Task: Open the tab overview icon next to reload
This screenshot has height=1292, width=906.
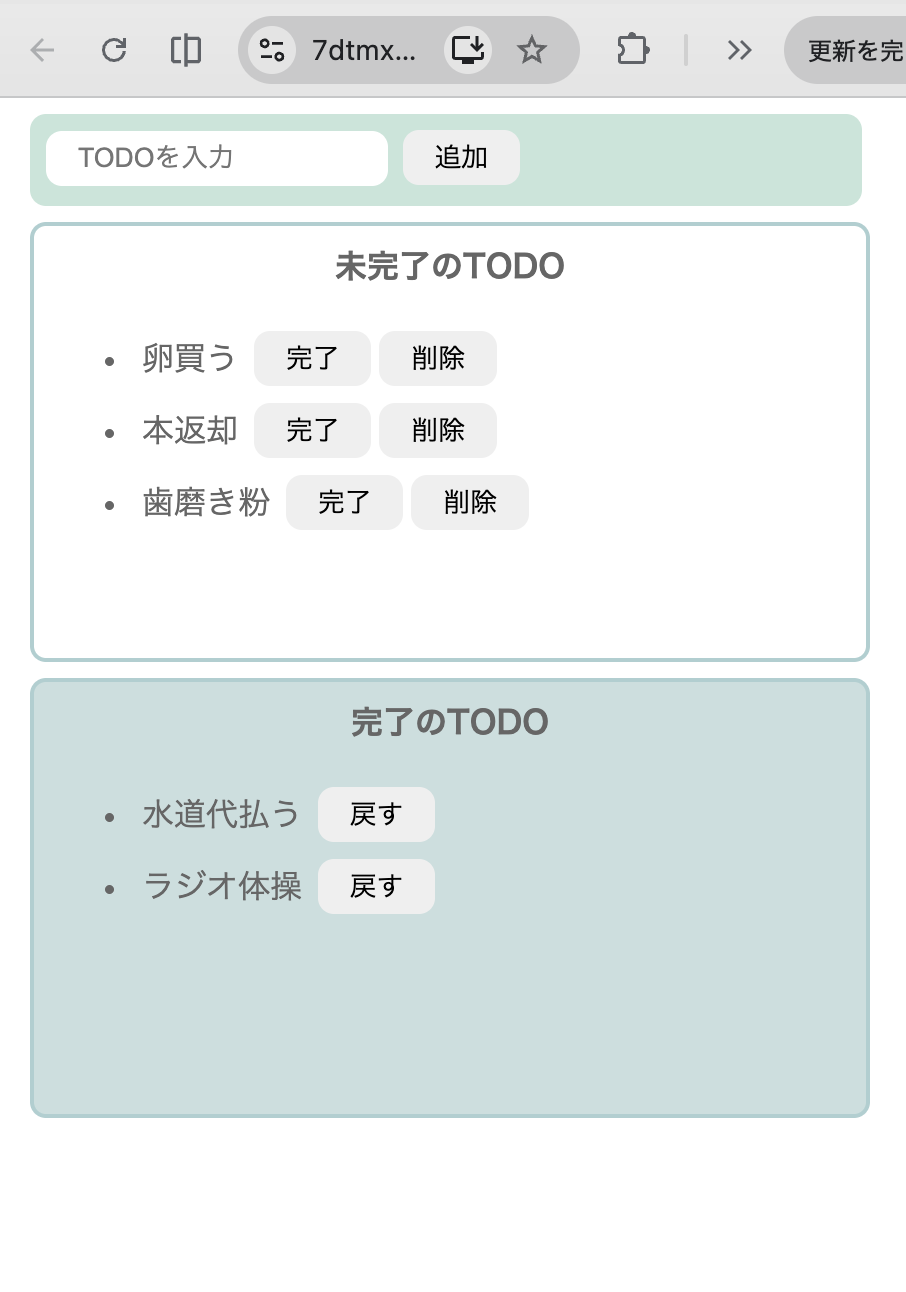Action: 185,50
